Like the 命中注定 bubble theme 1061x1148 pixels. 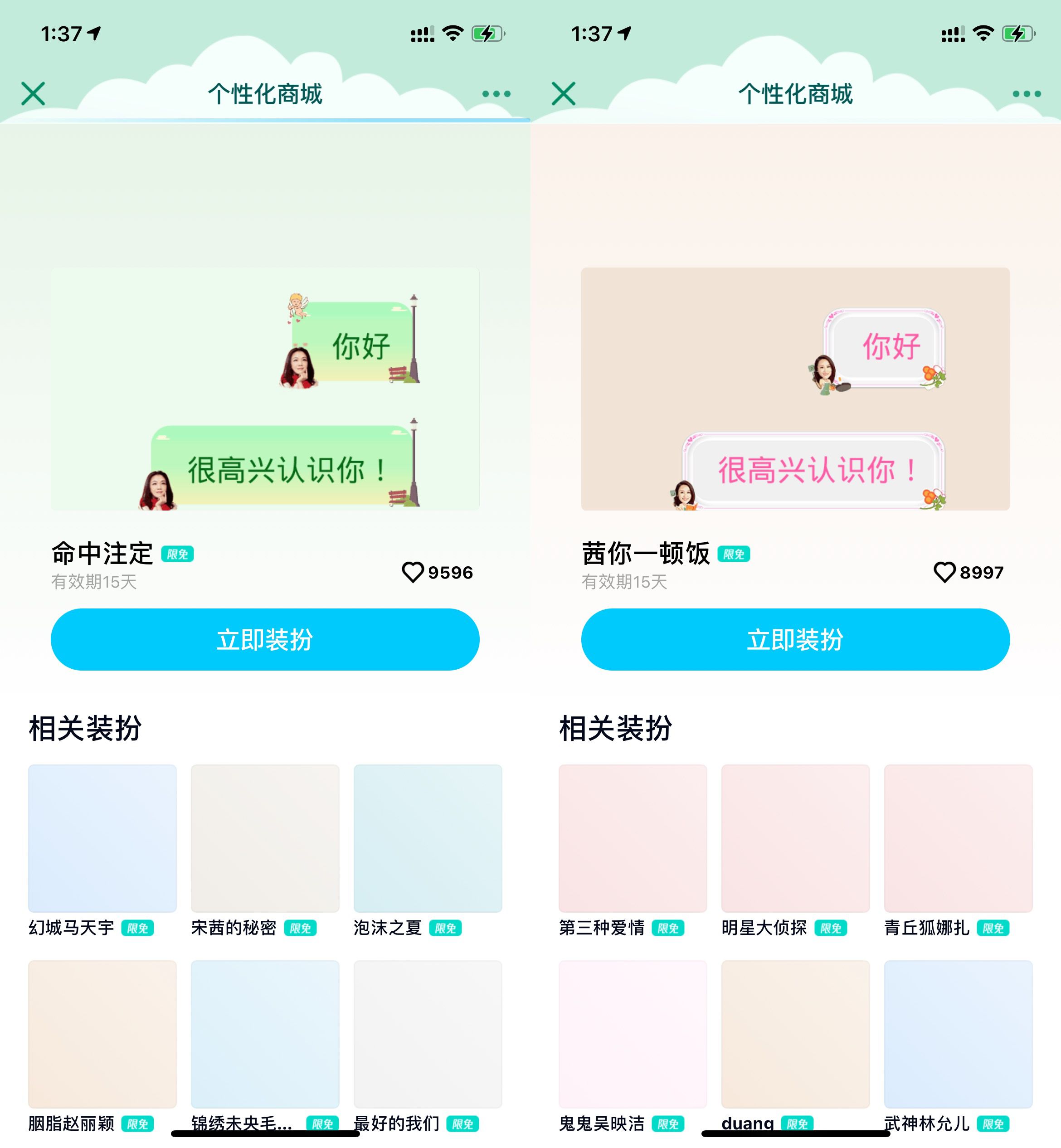tap(412, 572)
